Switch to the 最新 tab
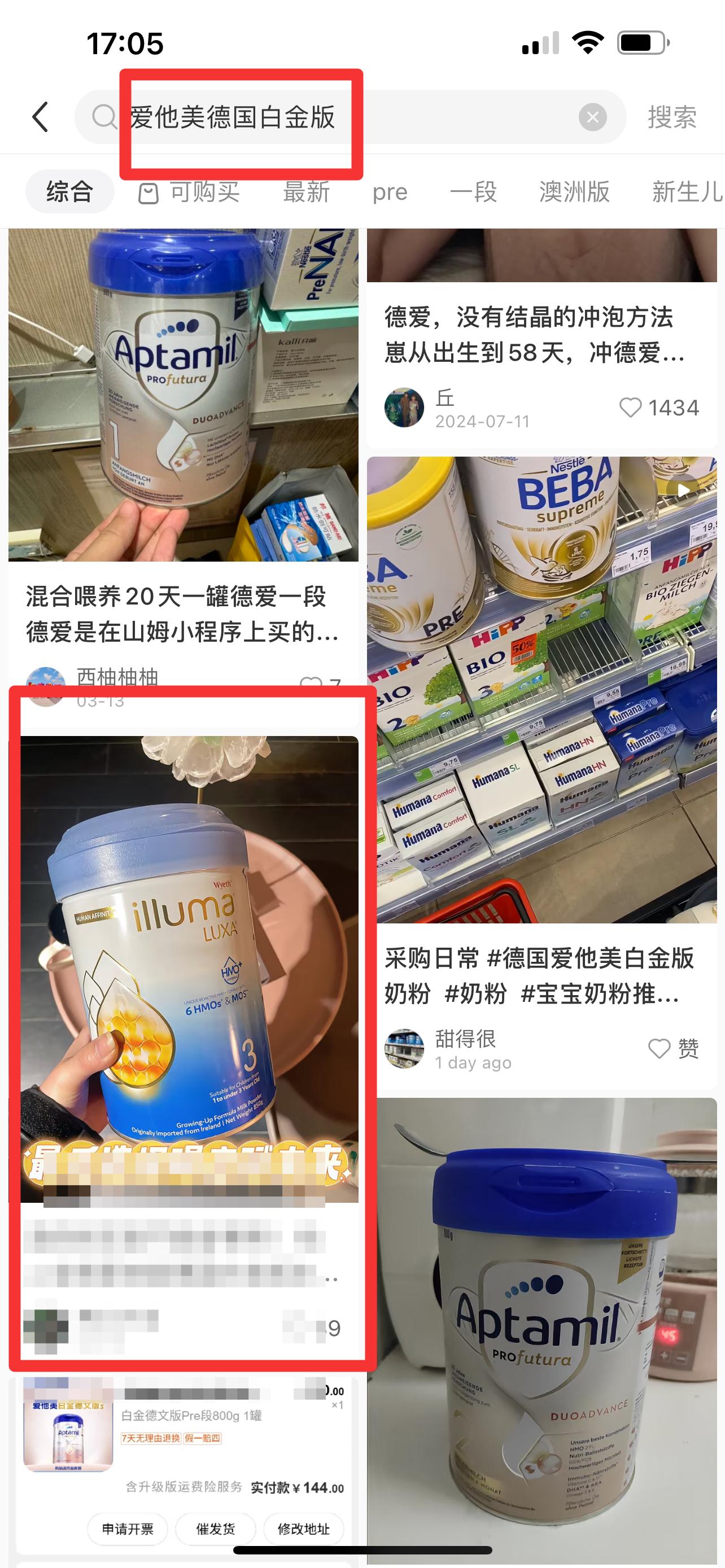 [306, 192]
